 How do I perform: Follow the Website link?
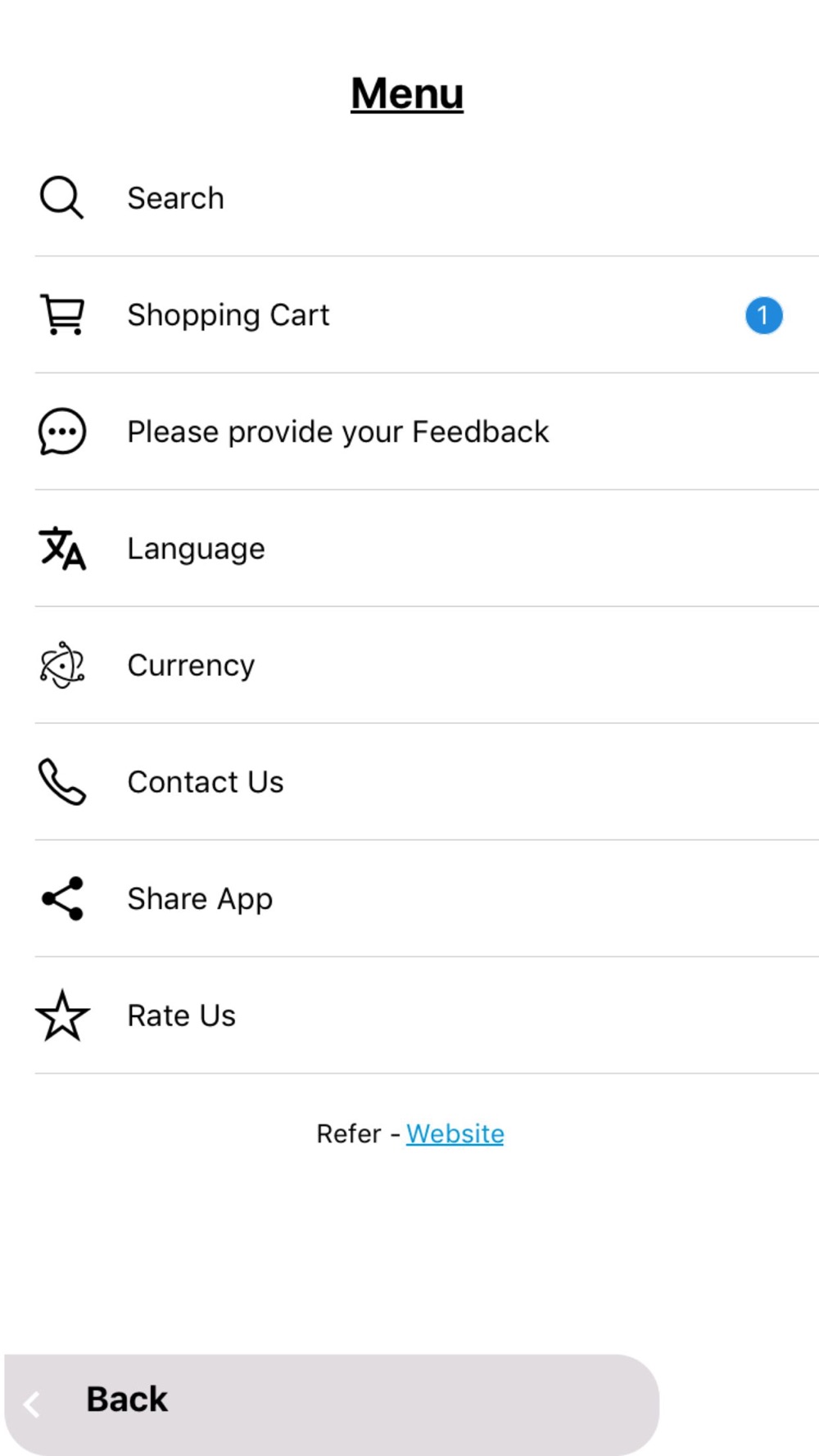tap(455, 1133)
